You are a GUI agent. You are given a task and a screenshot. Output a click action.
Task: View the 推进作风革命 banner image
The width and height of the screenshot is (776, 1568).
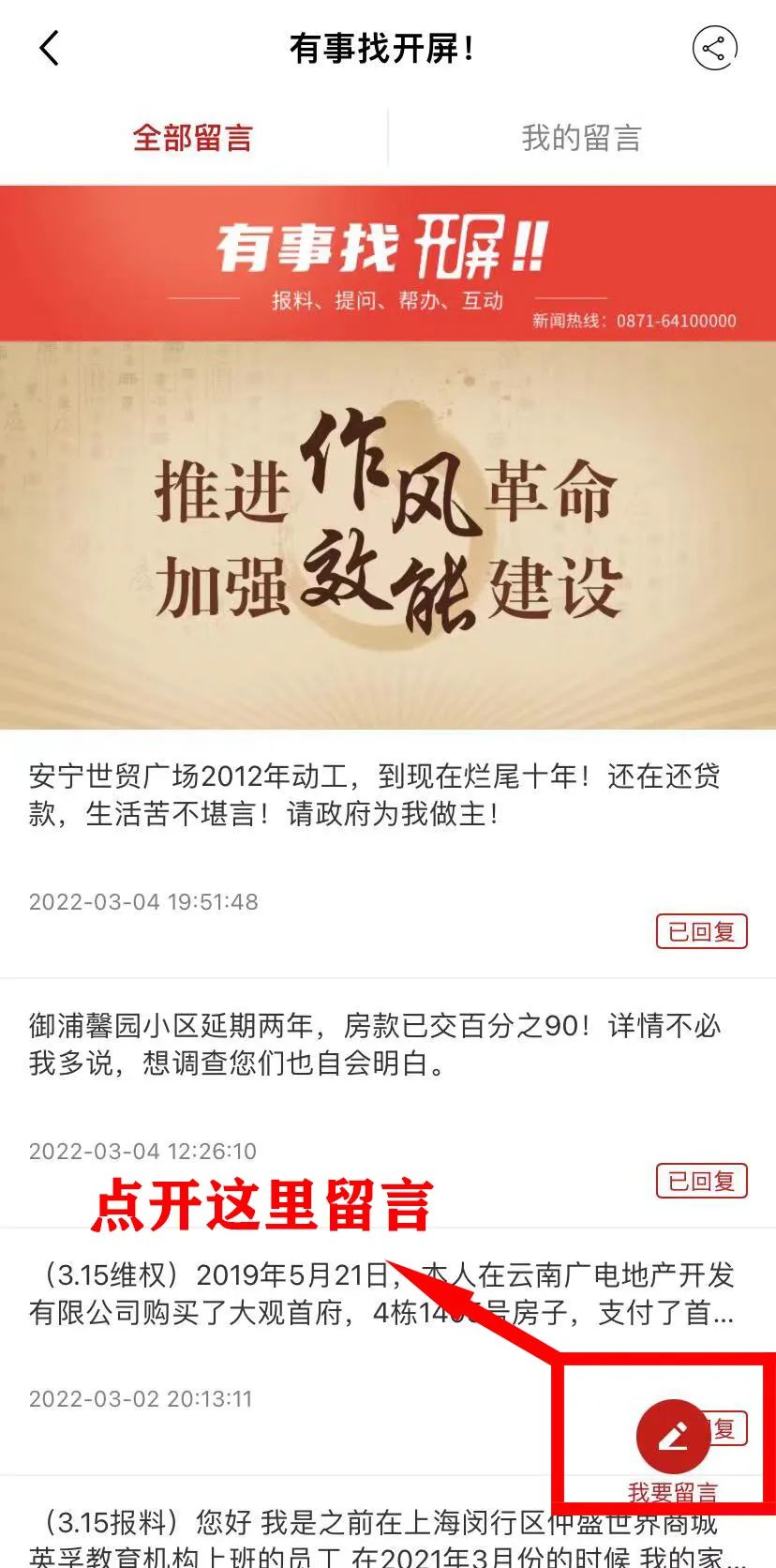(x=388, y=535)
